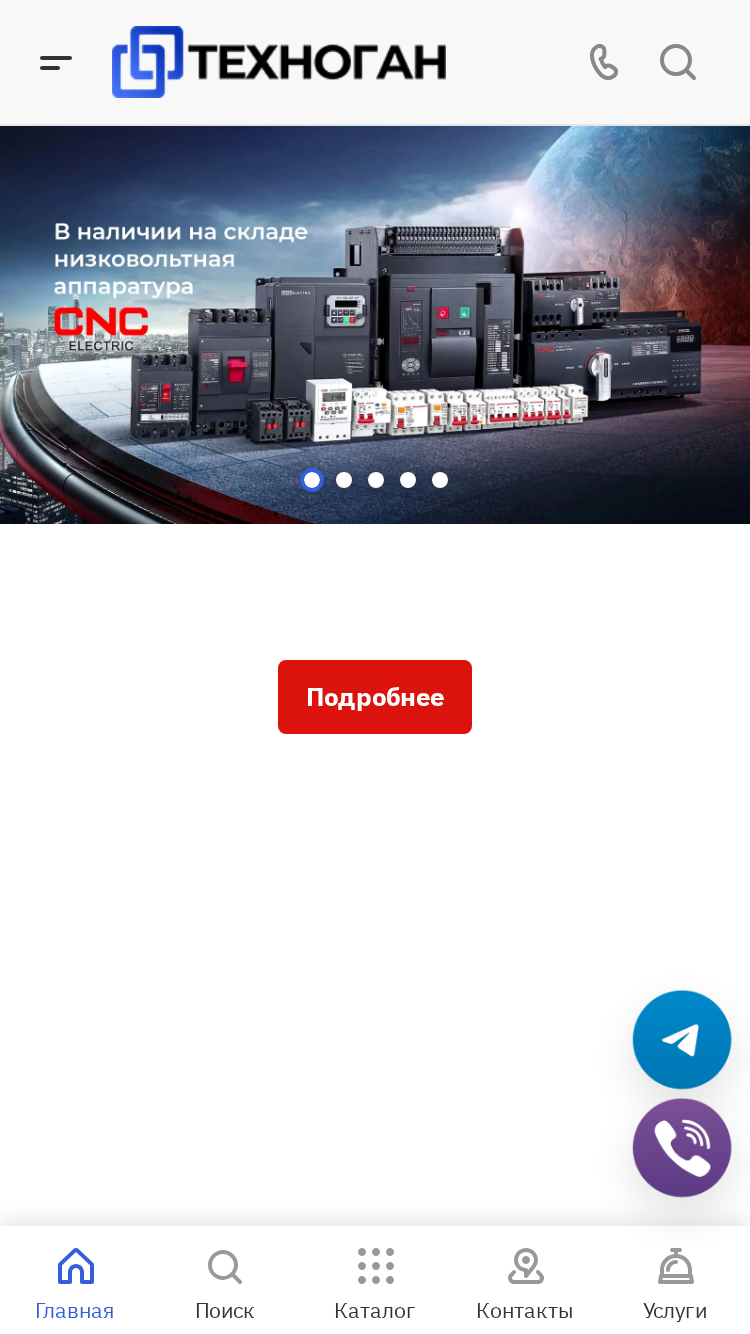Go to the Услуги tab
The image size is (750, 1334).
coord(675,1284)
